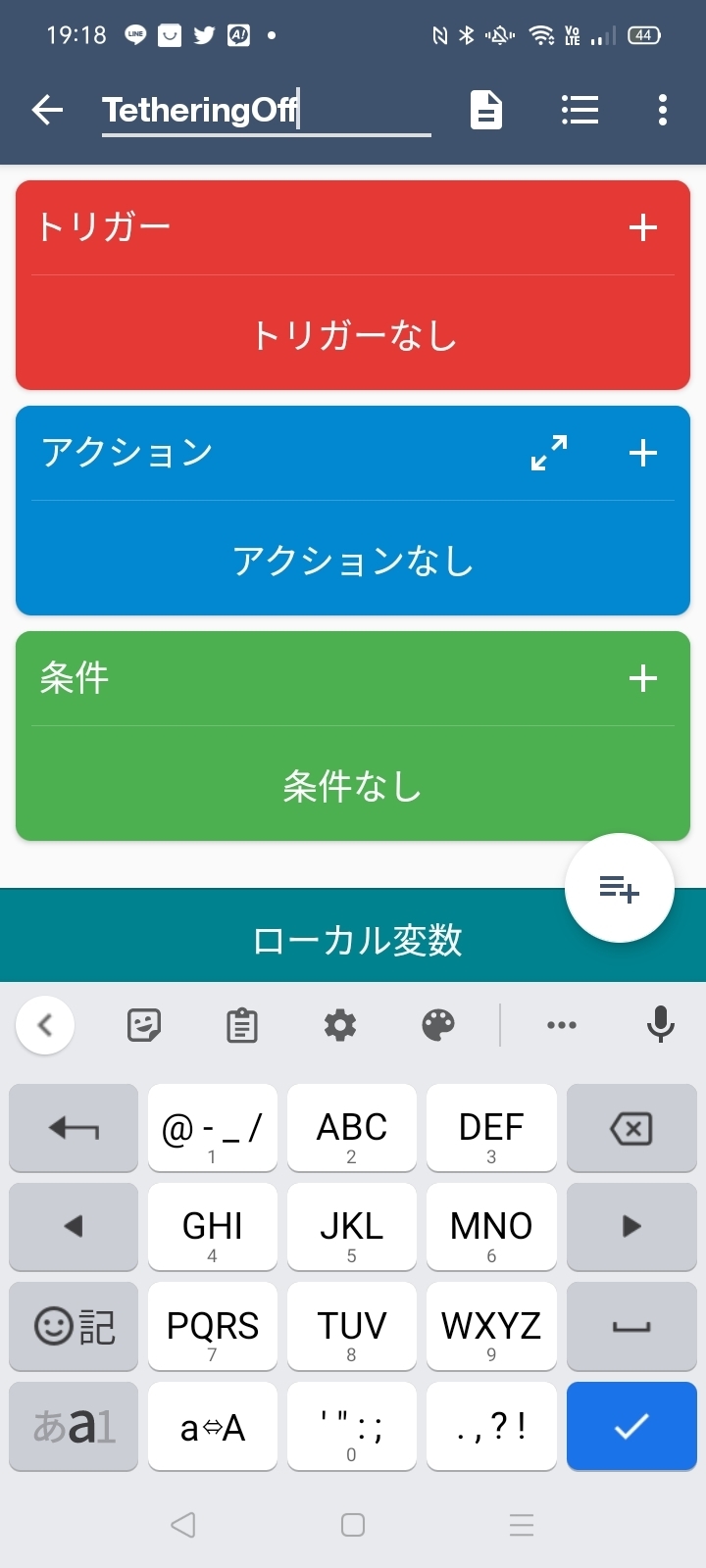Open the three-dot overflow menu
706x1568 pixels.
coord(663,110)
